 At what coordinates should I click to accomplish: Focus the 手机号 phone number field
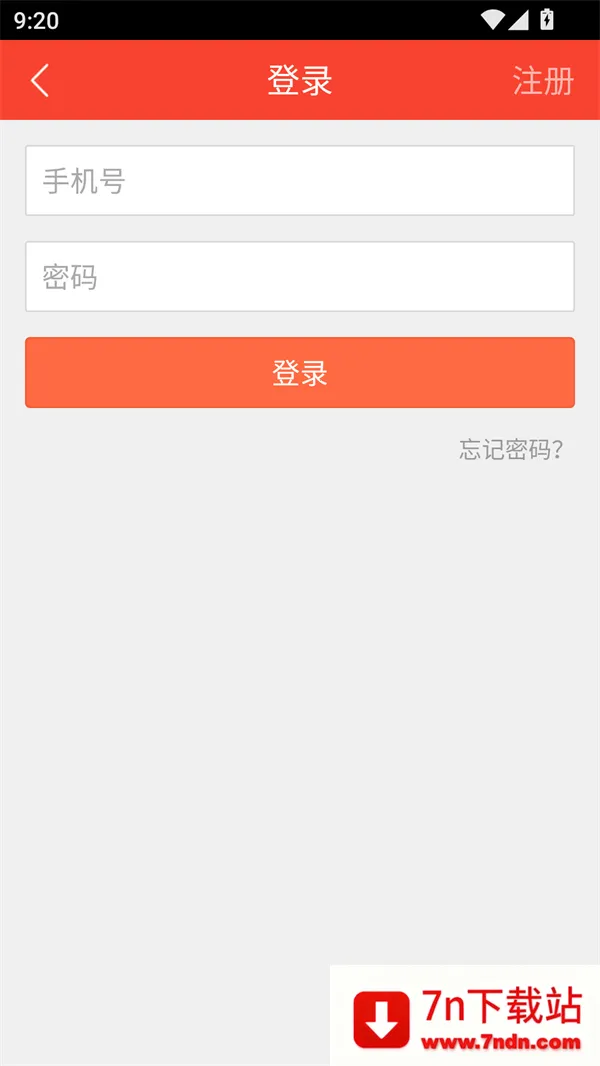click(300, 181)
